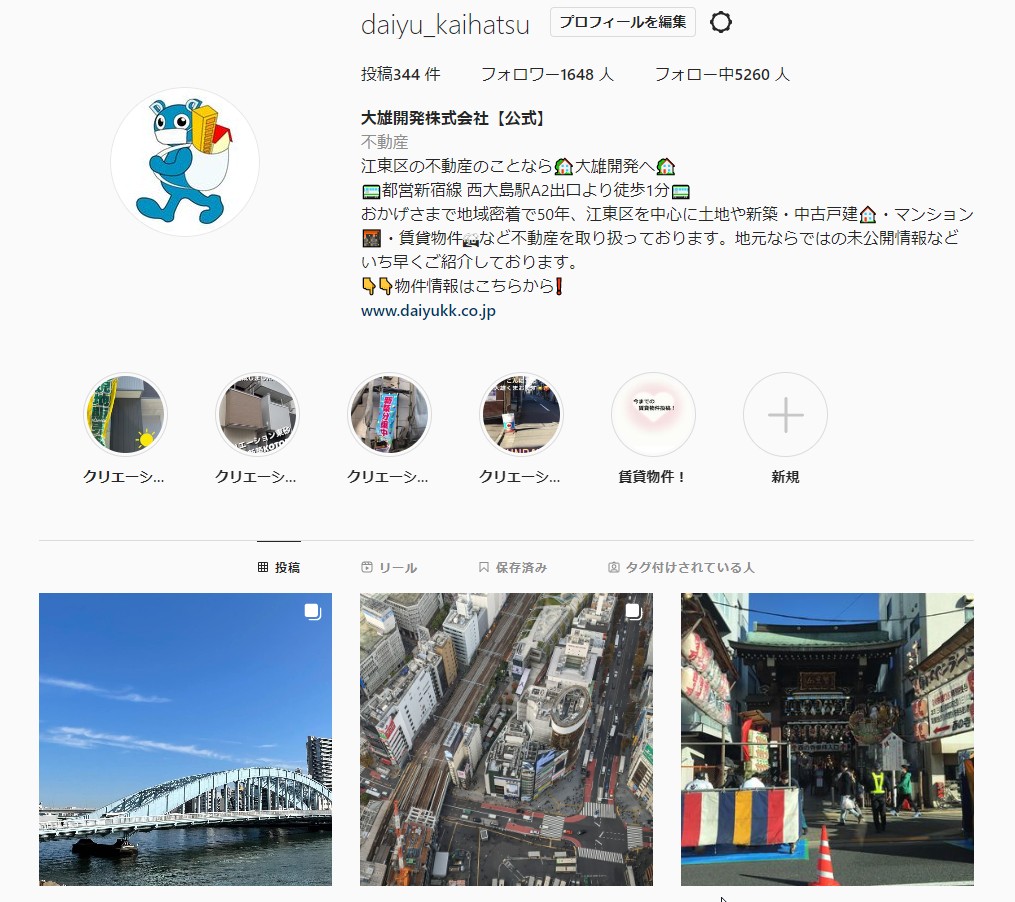The width and height of the screenshot is (1015, 902).
Task: Open the settings gear icon
Action: point(721,22)
